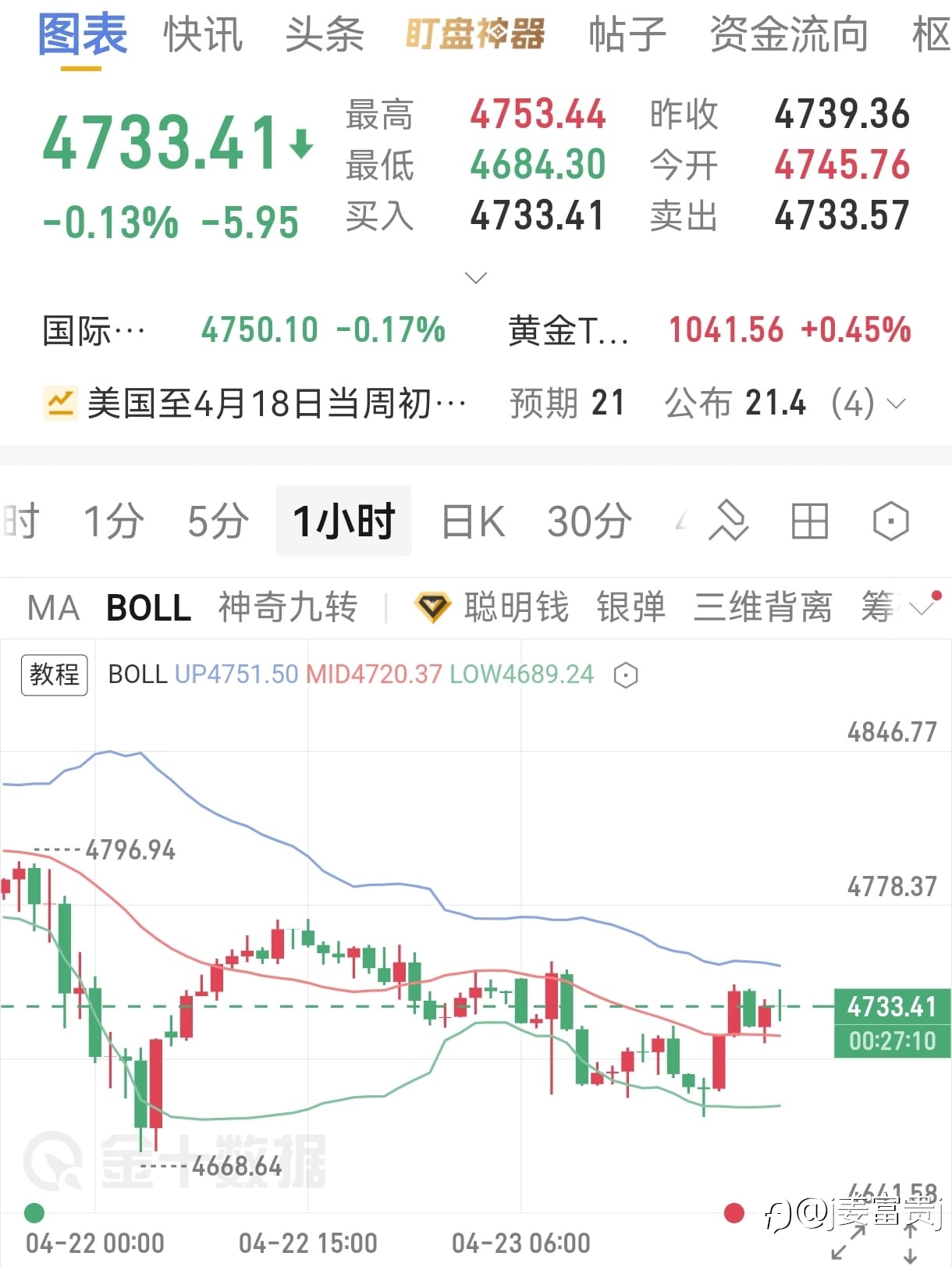
Task: Open the 头条 tab
Action: click(325, 34)
